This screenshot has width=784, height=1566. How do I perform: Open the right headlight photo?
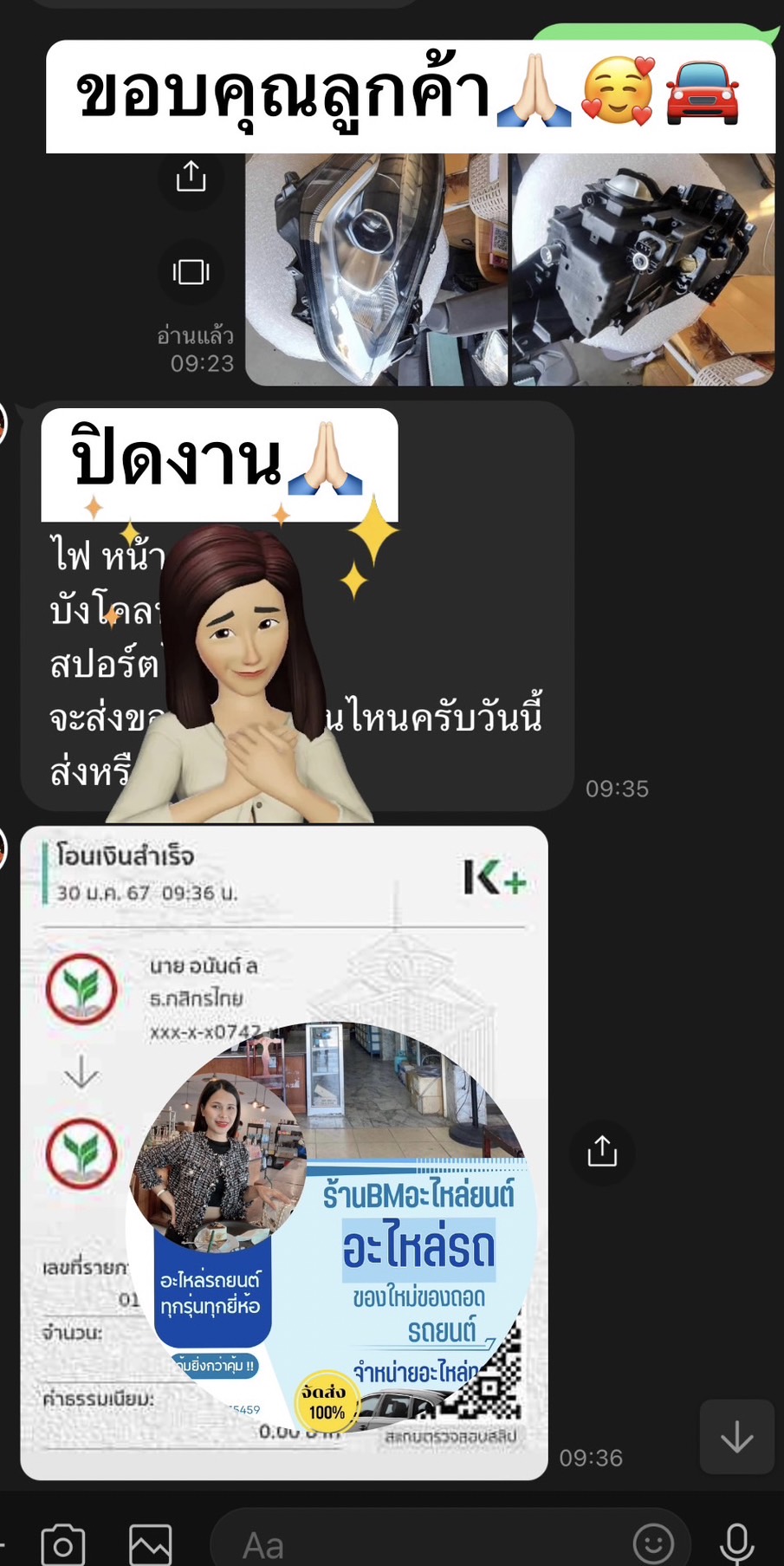pyautogui.click(x=642, y=269)
